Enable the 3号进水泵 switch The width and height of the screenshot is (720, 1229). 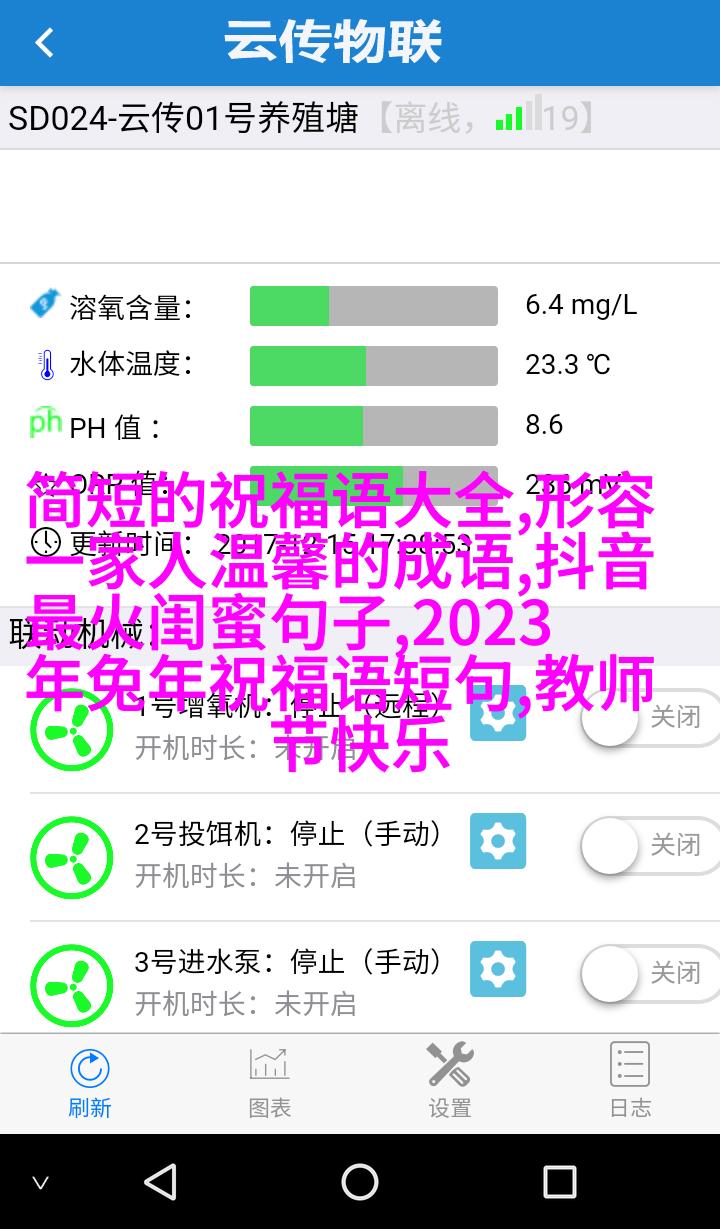(650, 973)
